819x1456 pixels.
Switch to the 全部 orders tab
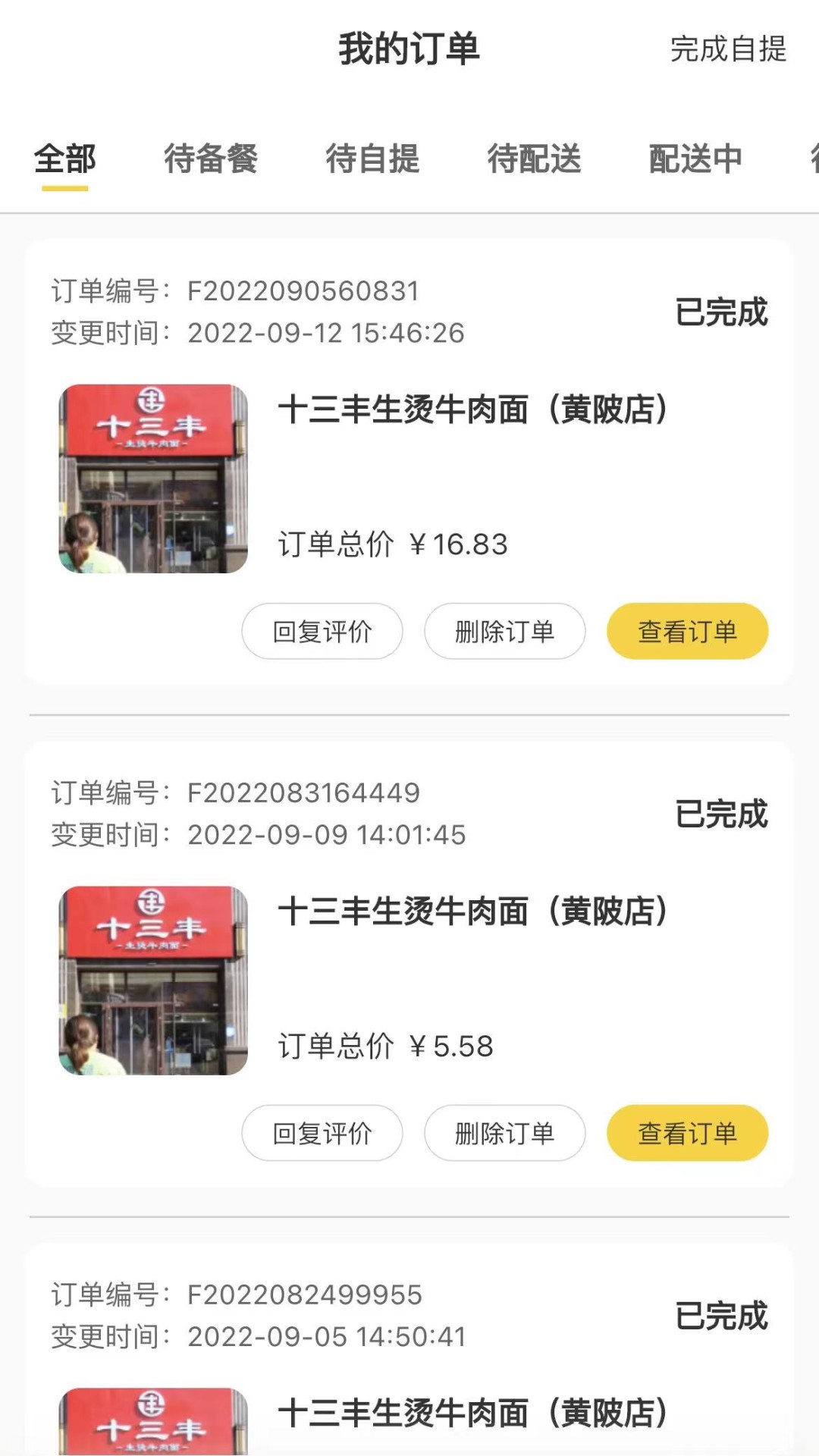click(63, 159)
